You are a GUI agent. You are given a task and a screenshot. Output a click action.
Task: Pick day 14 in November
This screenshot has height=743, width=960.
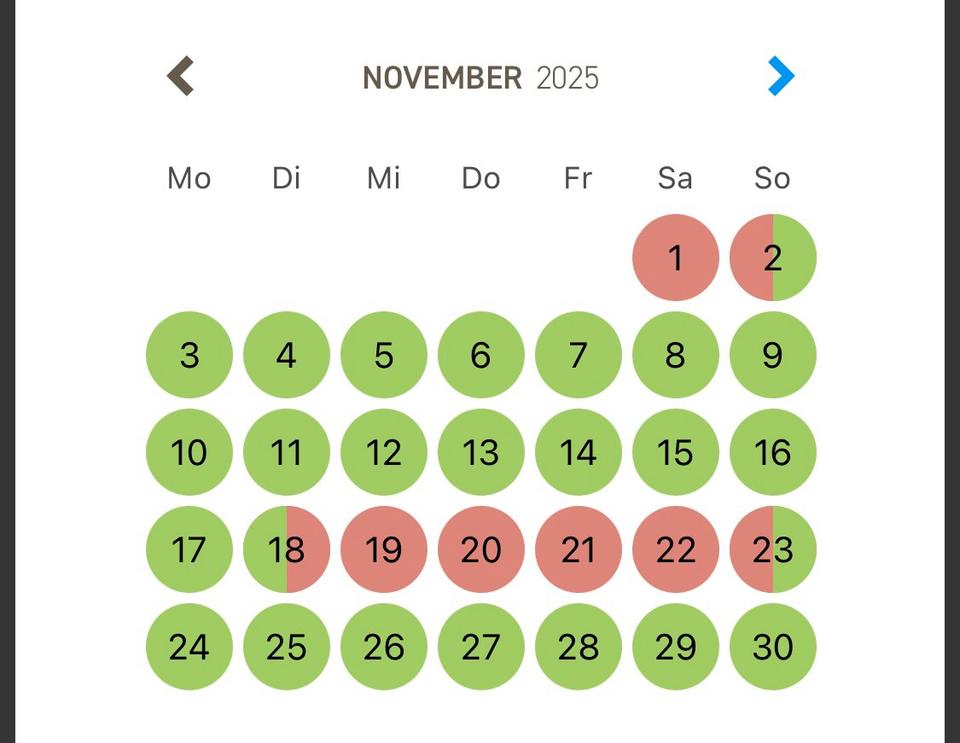coord(578,452)
